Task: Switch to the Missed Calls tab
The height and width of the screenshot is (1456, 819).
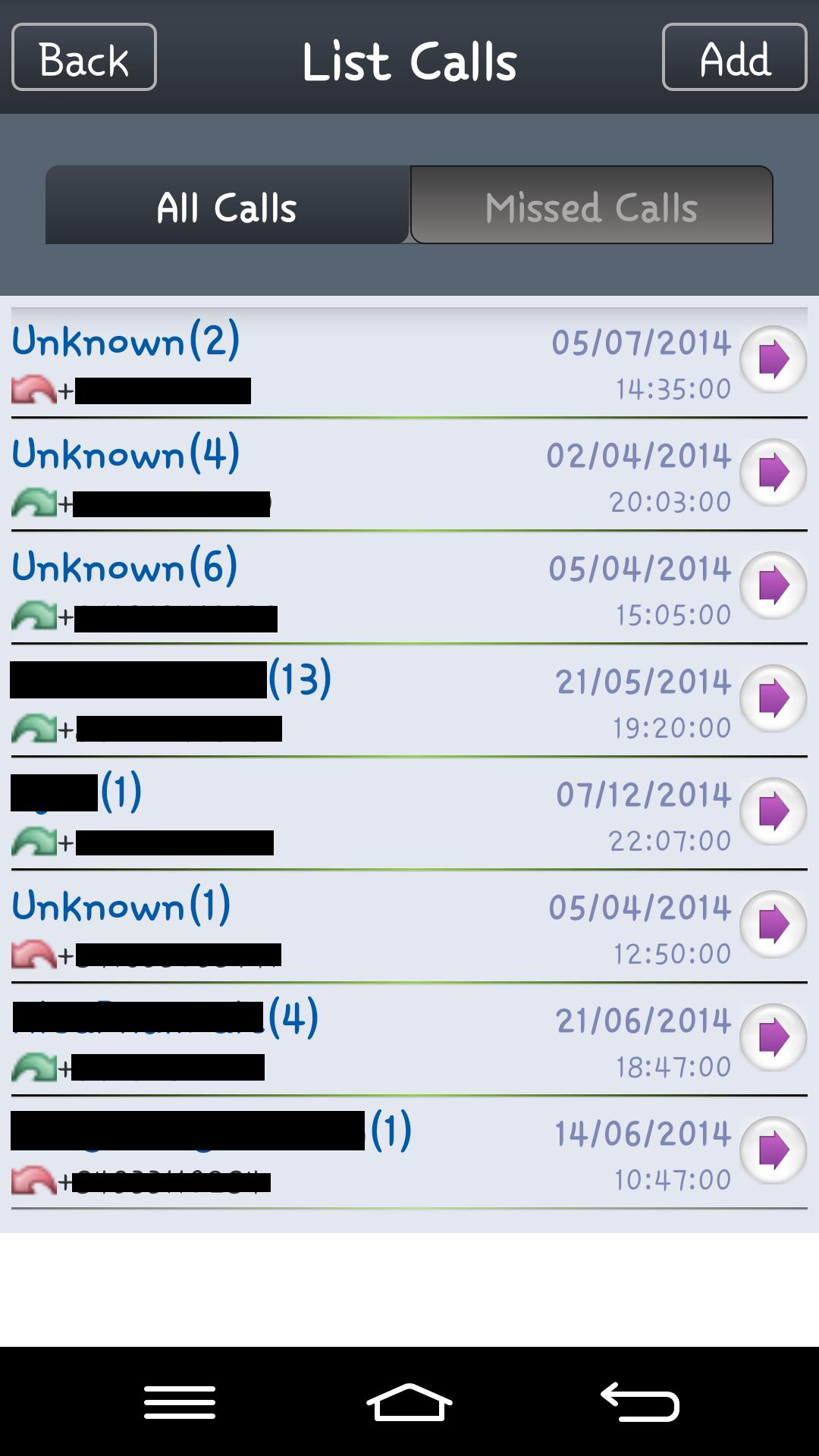Action: (591, 206)
